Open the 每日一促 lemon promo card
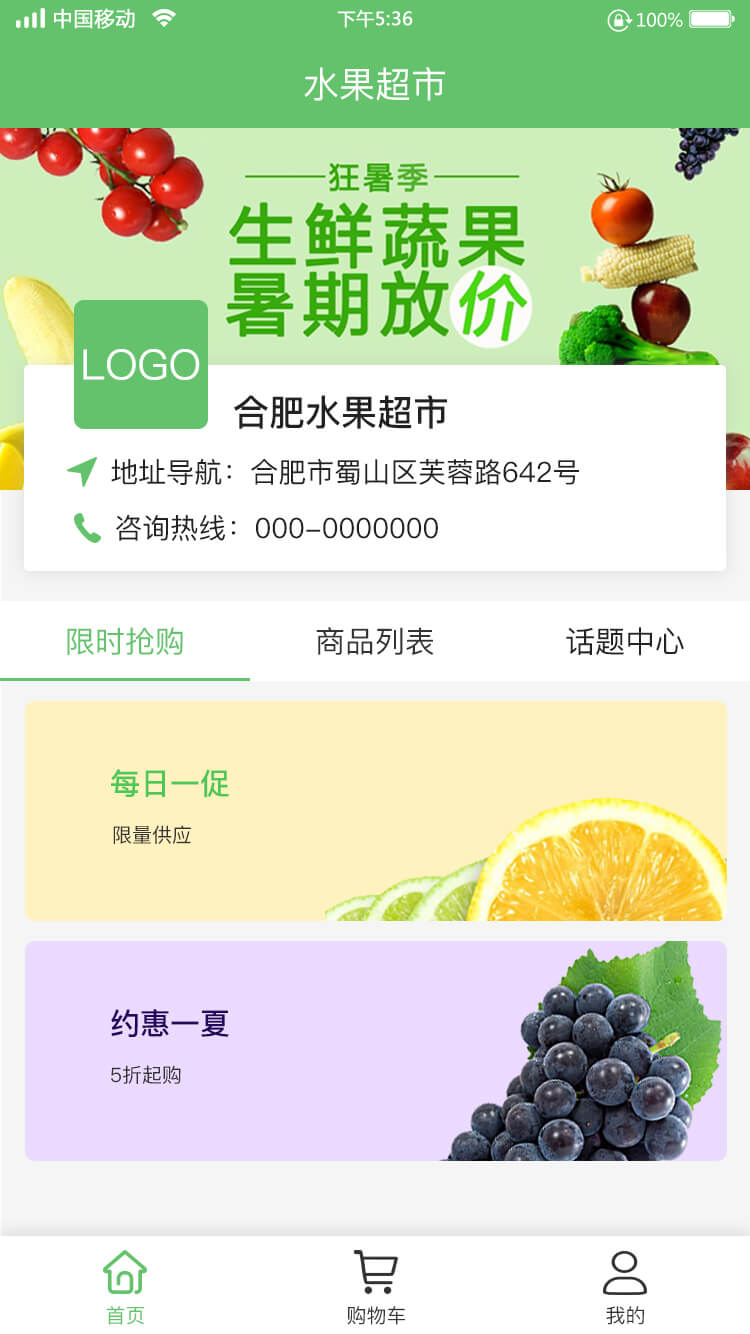Viewport: 750px width, 1334px height. pos(375,810)
